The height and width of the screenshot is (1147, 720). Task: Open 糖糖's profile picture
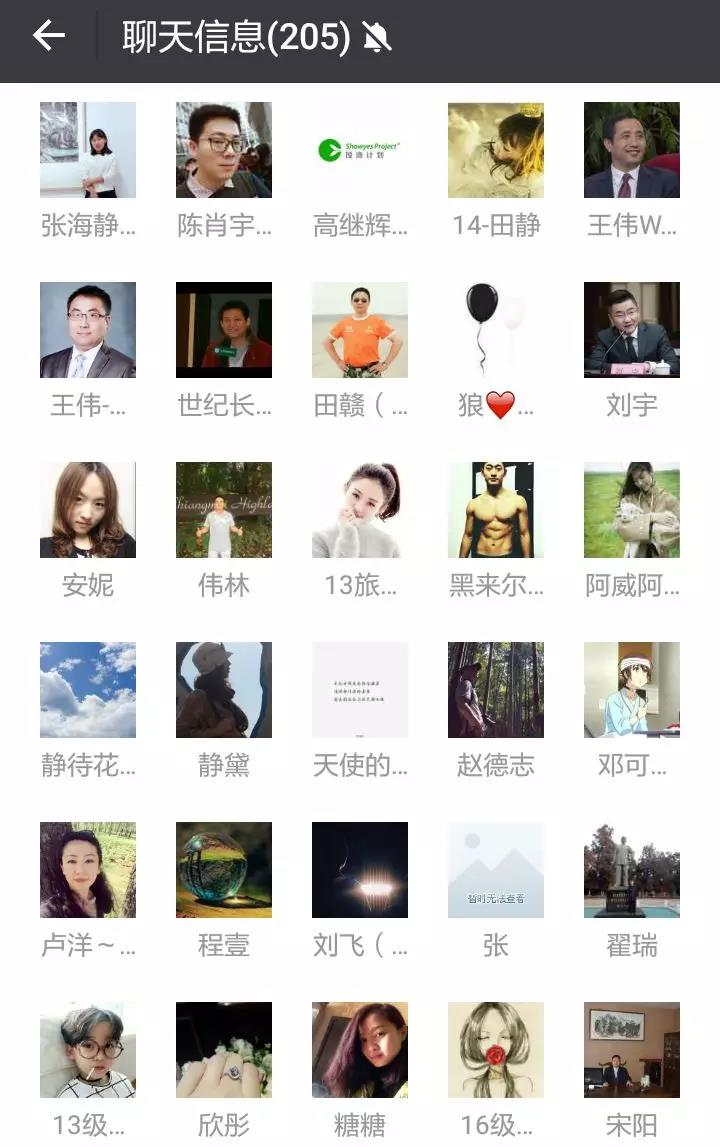[x=360, y=1049]
